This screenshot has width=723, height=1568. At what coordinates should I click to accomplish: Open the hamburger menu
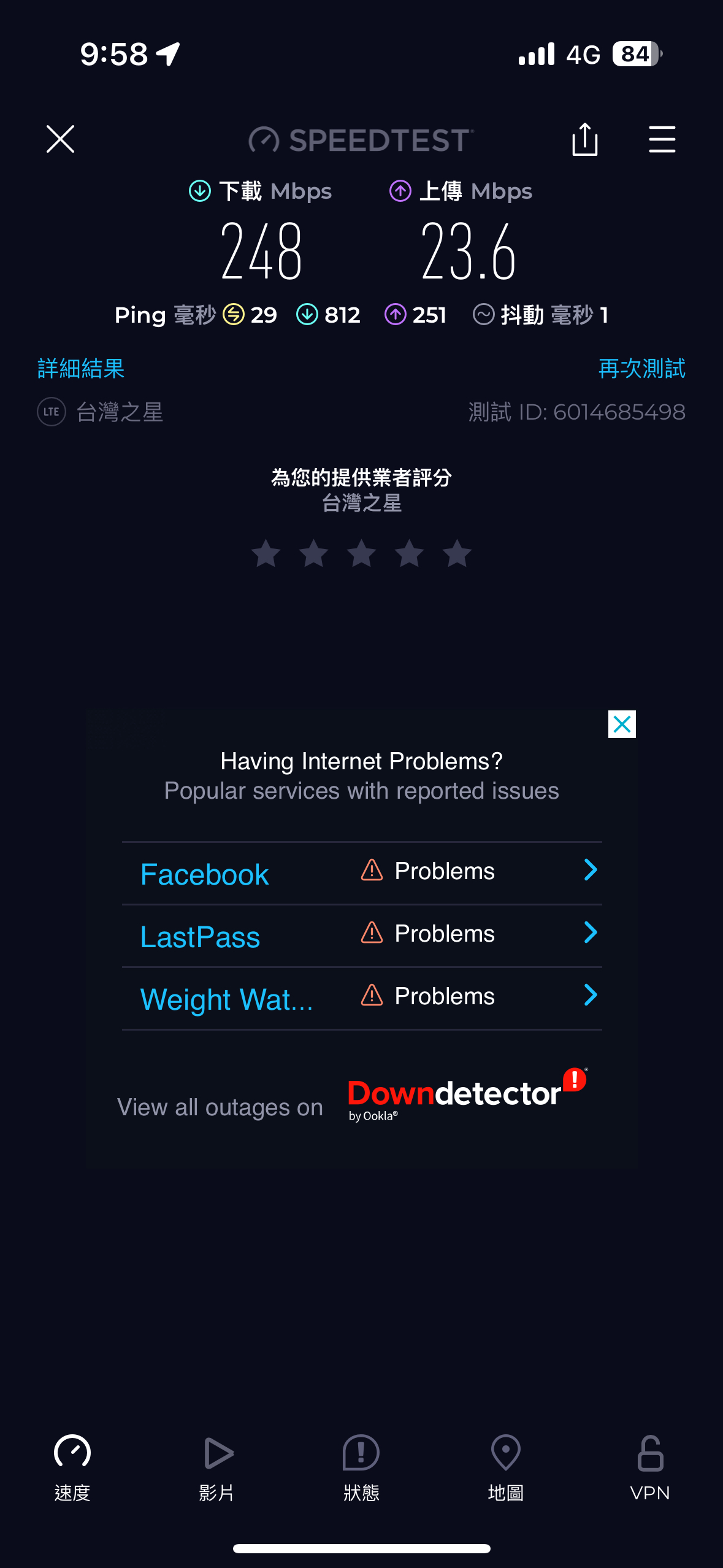[662, 139]
